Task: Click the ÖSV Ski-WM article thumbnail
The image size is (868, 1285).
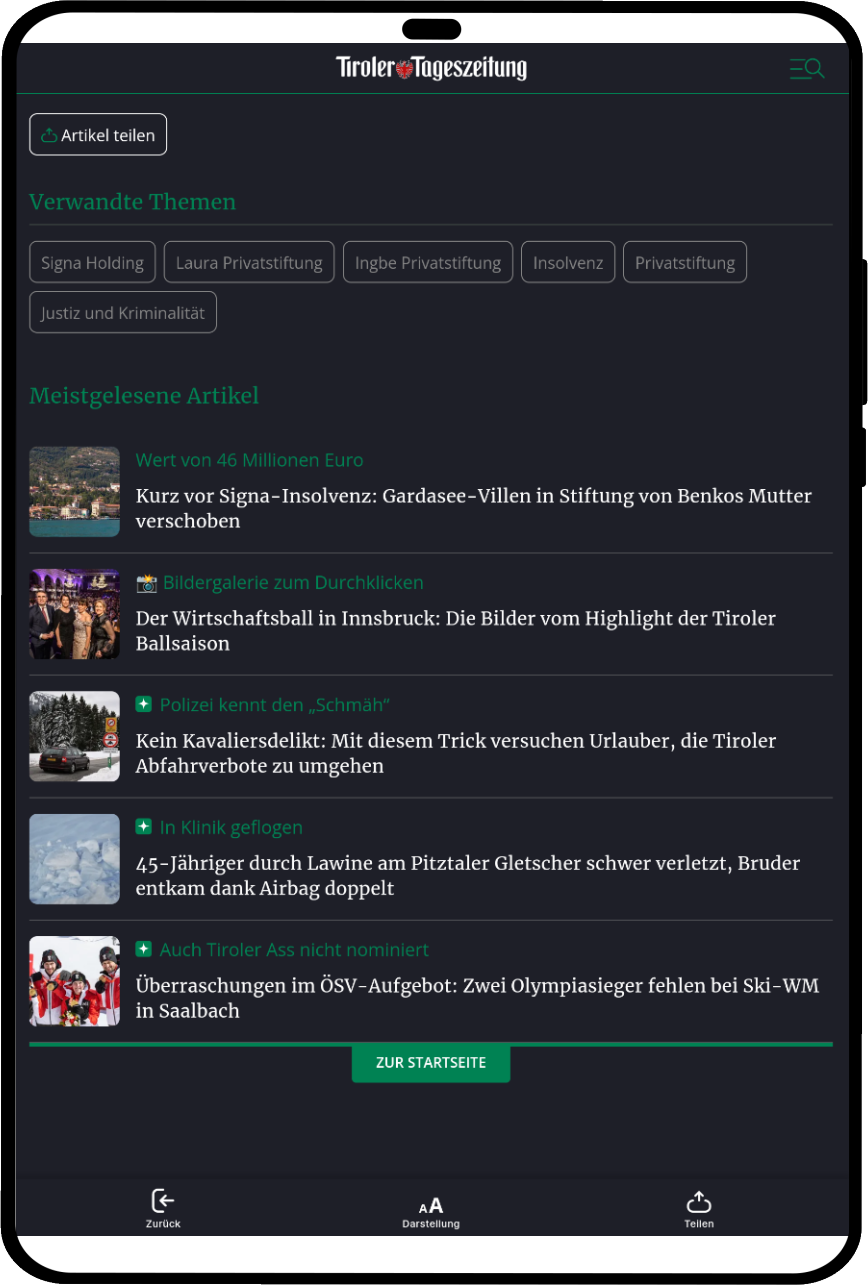Action: (x=74, y=981)
